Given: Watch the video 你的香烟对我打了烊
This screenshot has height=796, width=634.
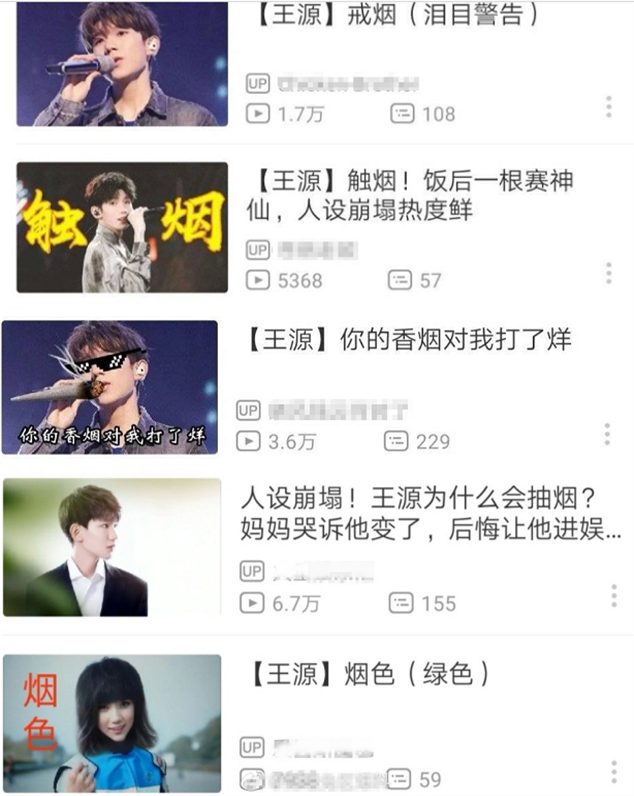Looking at the screenshot, I should (110, 386).
